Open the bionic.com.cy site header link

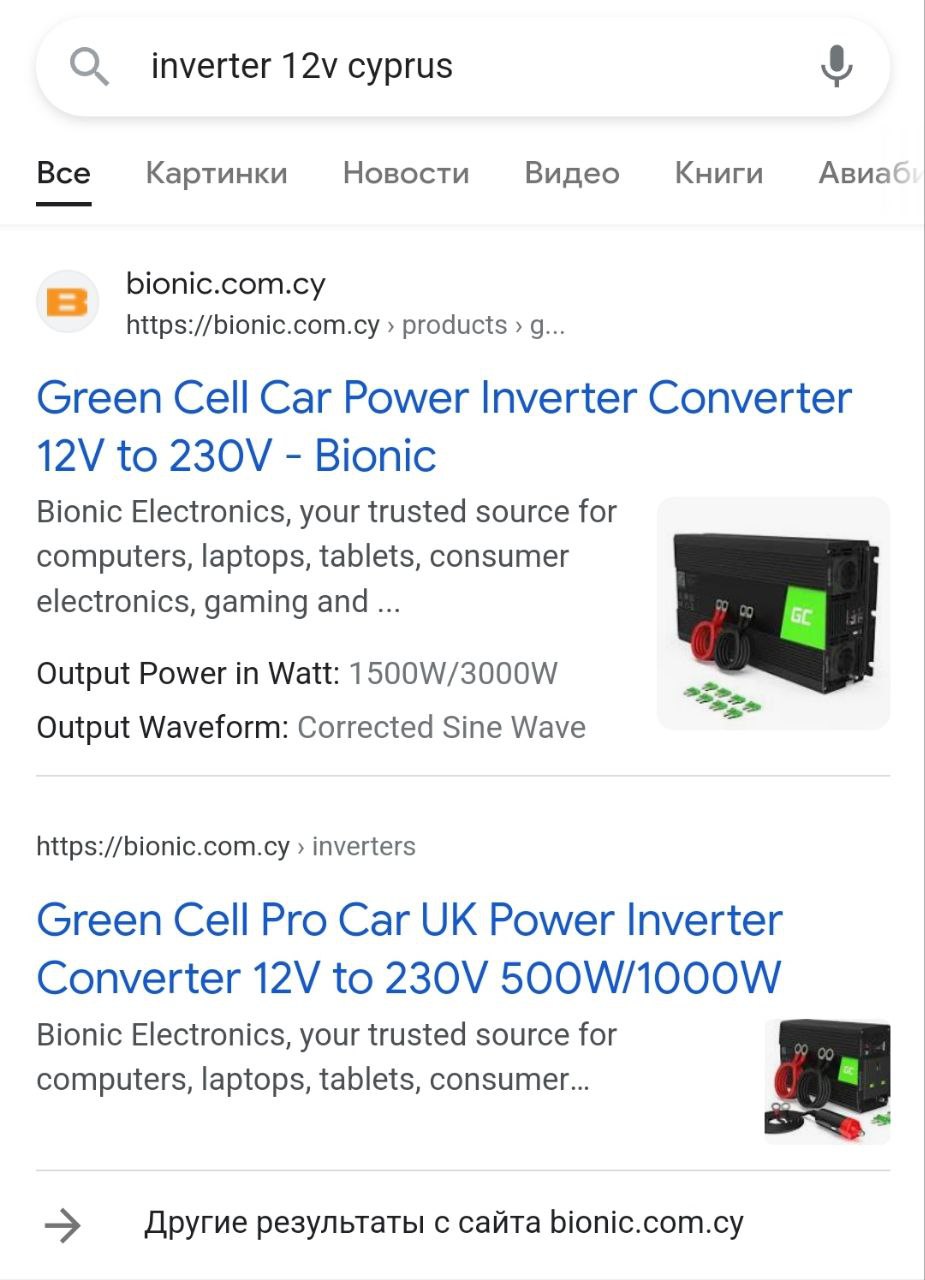point(226,284)
